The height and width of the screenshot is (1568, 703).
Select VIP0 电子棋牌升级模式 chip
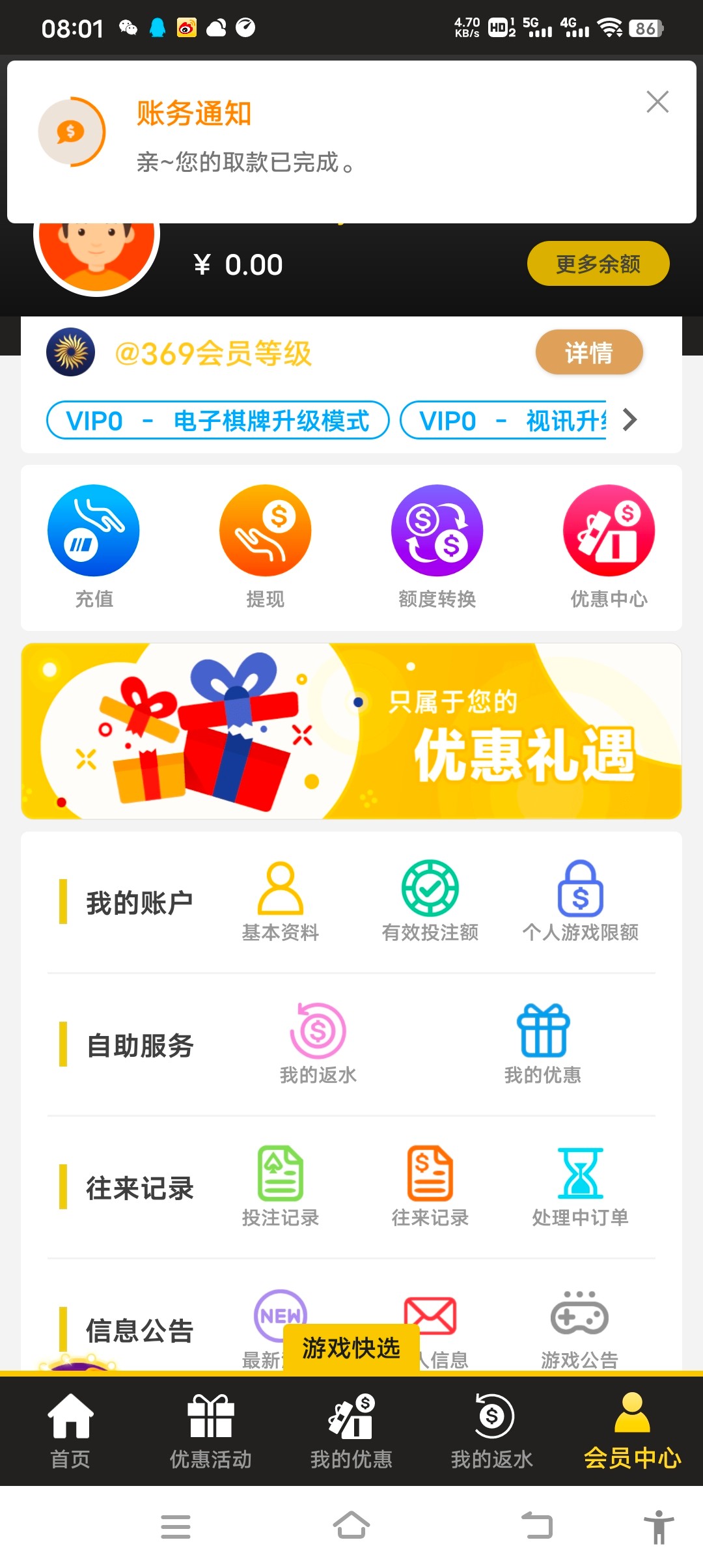tap(217, 421)
